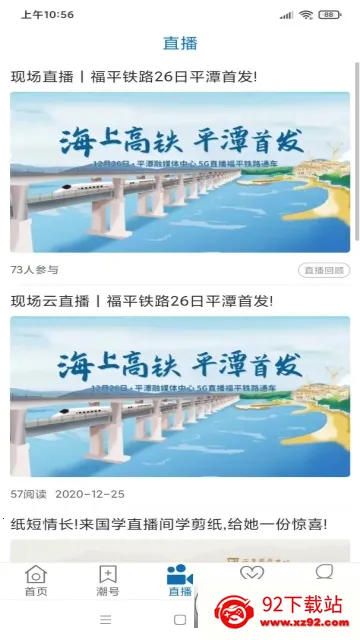The image size is (360, 640).
Task: Open the chat bubble tab in bottom bar
Action: pos(324,572)
